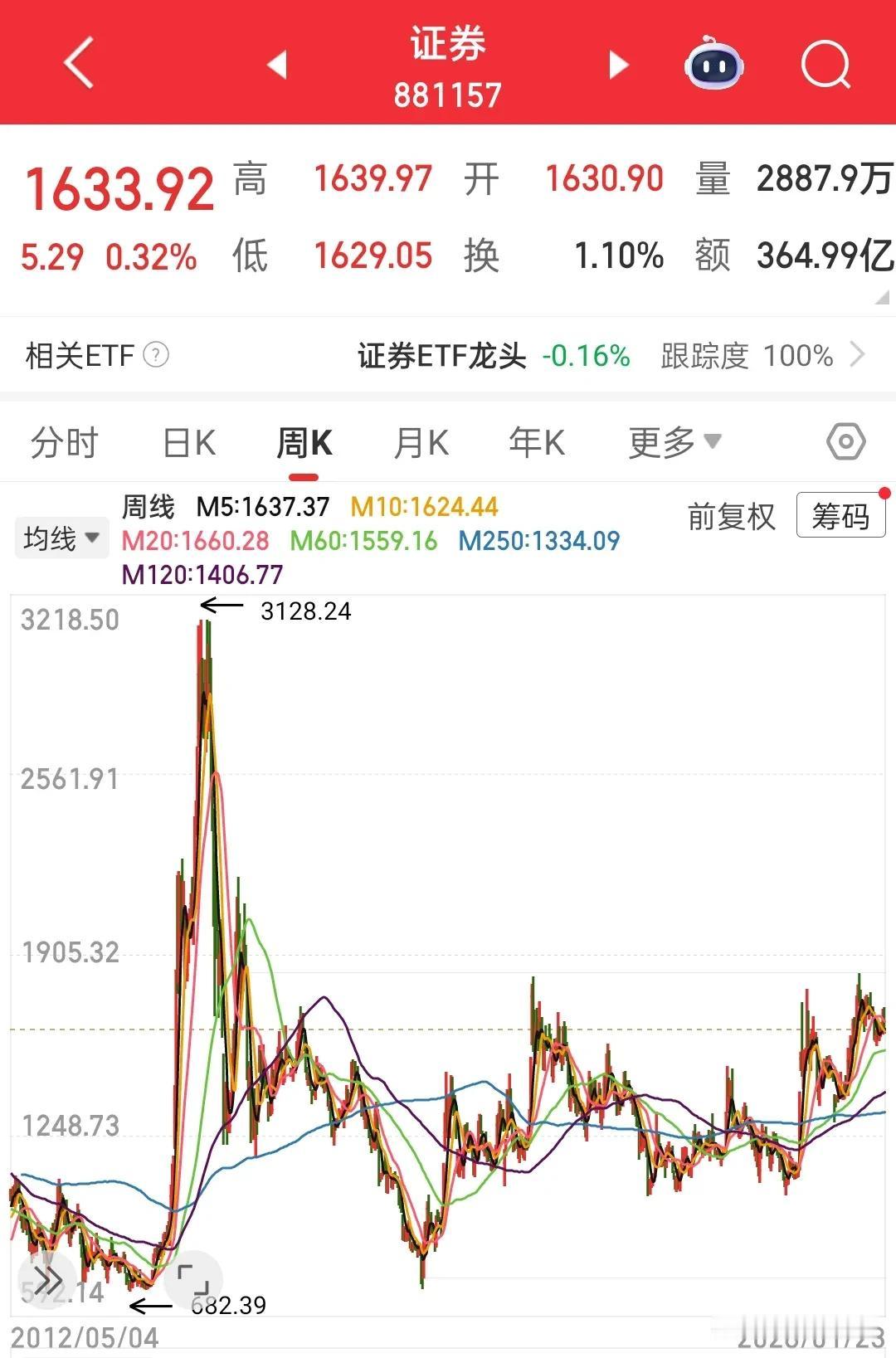The height and width of the screenshot is (1358, 896).
Task: Switch to the 日K daily chart tab
Action: [187, 442]
